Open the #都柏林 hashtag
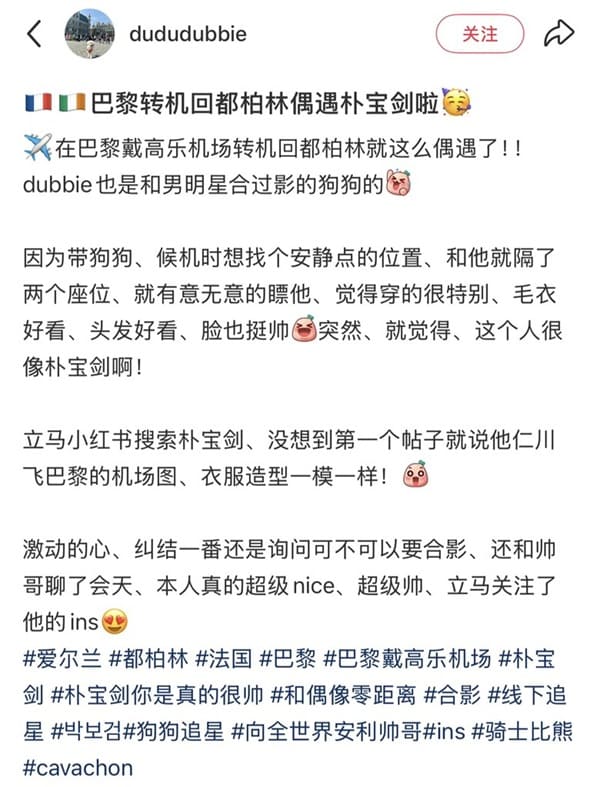This screenshot has height=787, width=600. pyautogui.click(x=150, y=658)
